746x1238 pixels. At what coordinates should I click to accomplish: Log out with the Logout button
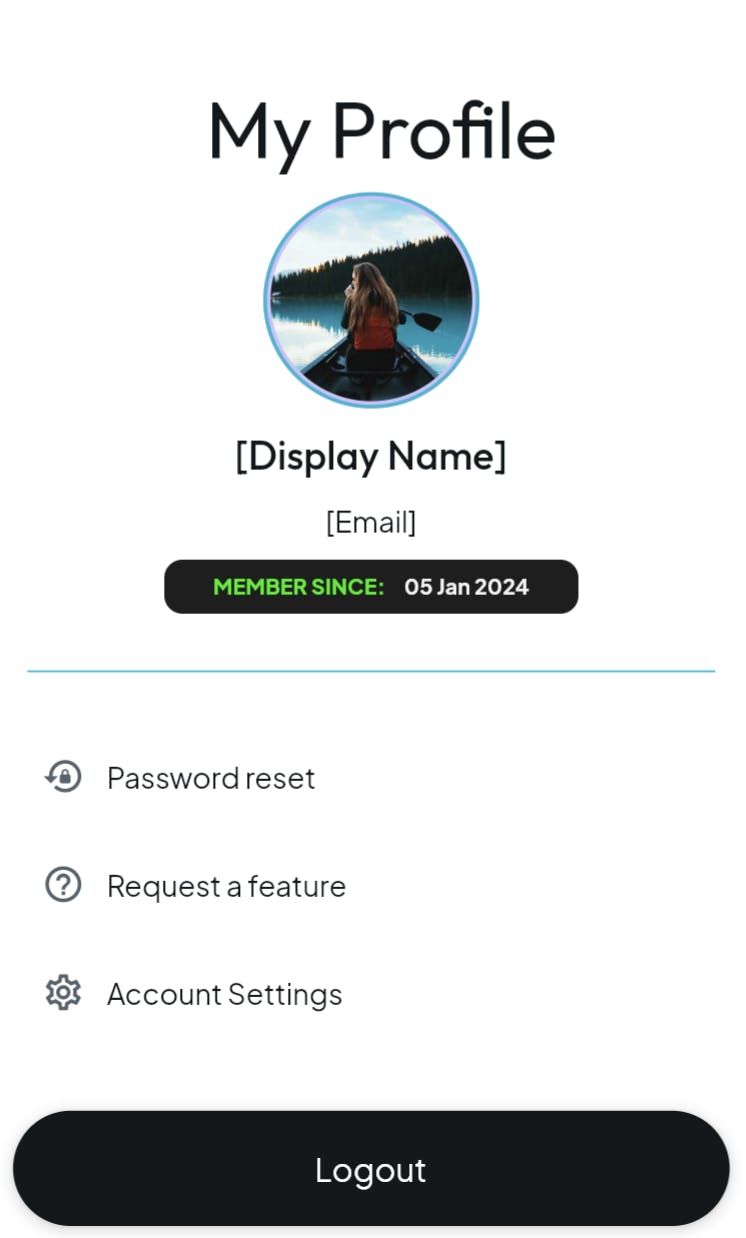coord(371,1169)
